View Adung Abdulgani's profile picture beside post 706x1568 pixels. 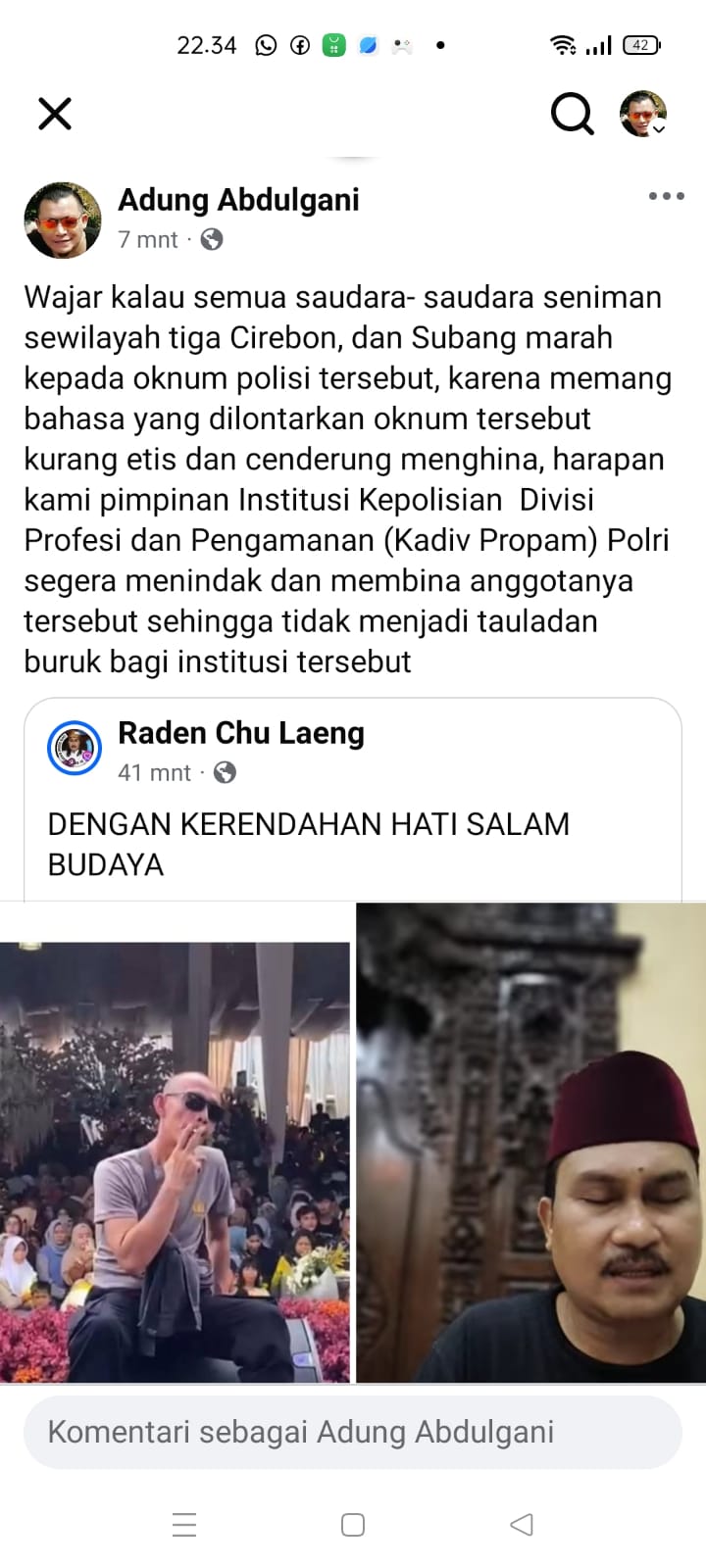pos(63,220)
